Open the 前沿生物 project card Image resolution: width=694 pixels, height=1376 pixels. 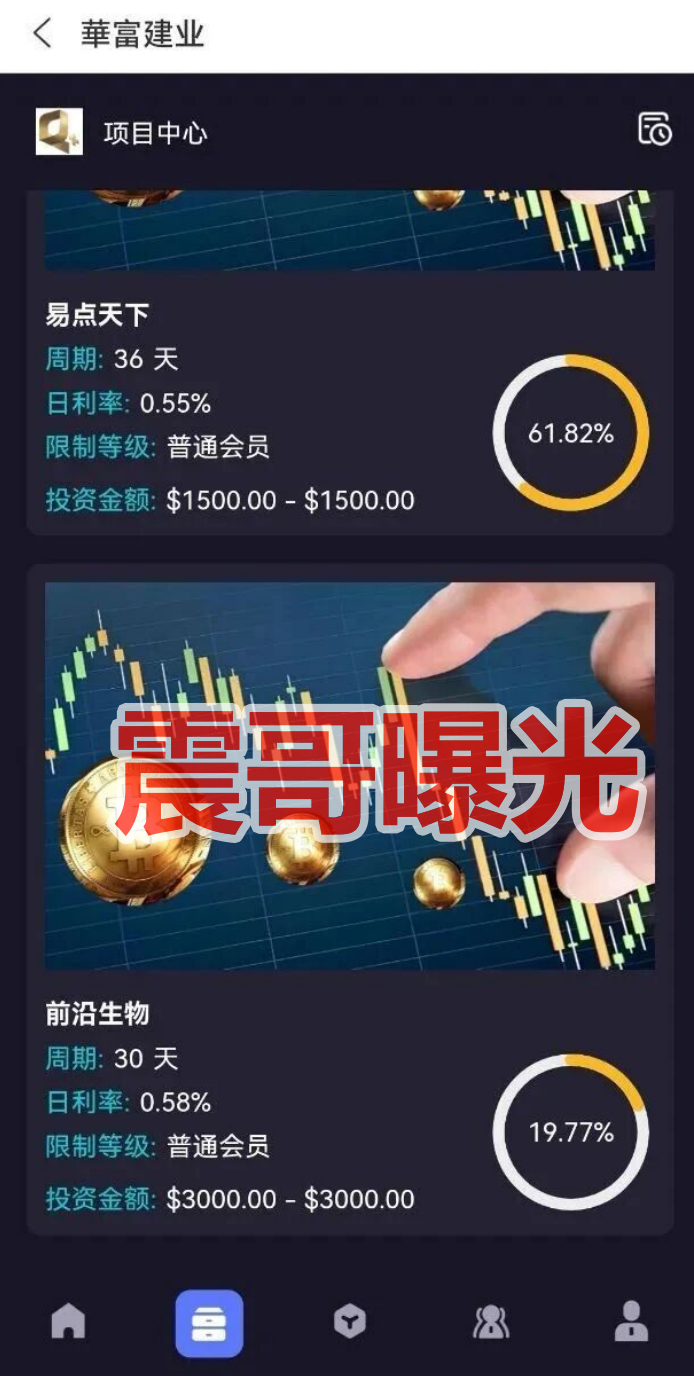click(x=349, y=900)
